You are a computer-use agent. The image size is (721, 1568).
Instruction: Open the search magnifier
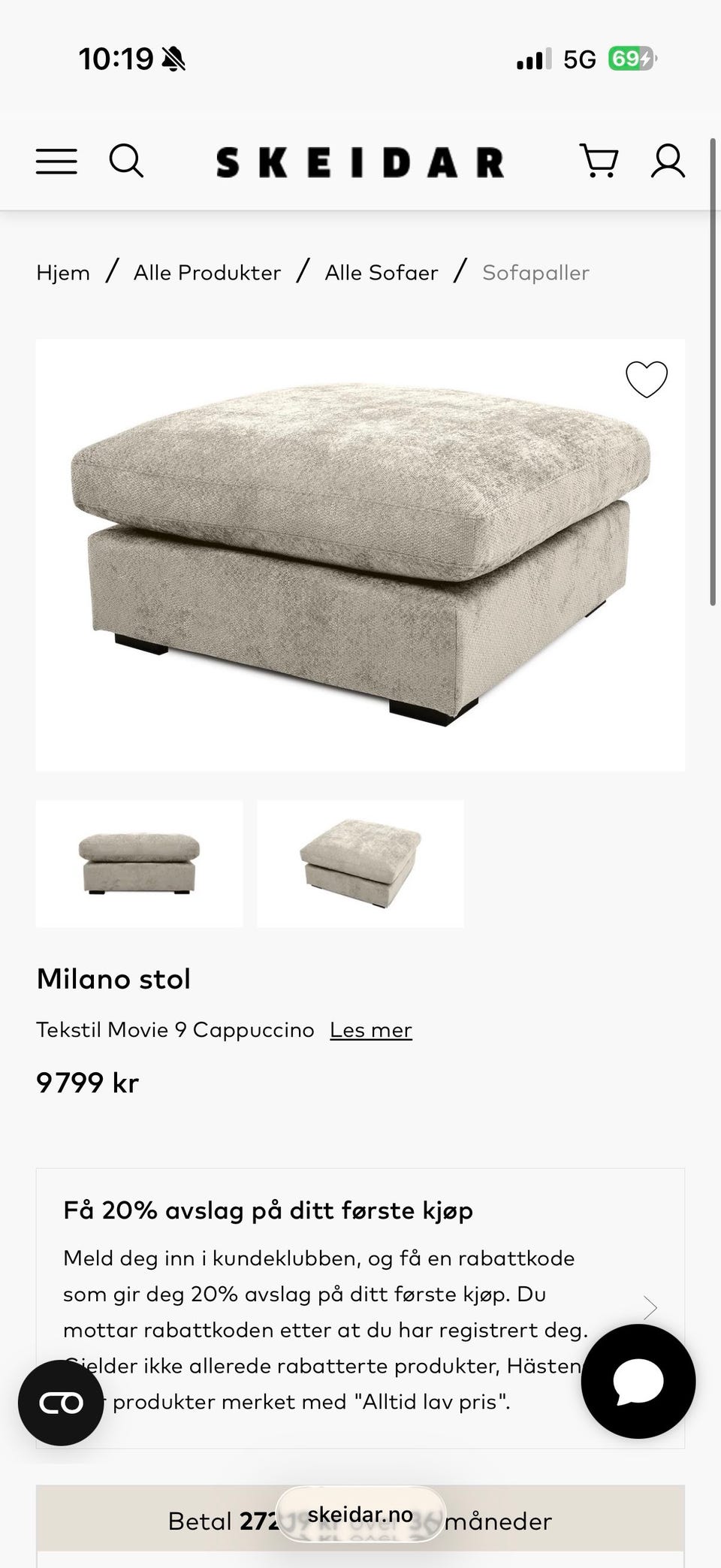point(126,161)
